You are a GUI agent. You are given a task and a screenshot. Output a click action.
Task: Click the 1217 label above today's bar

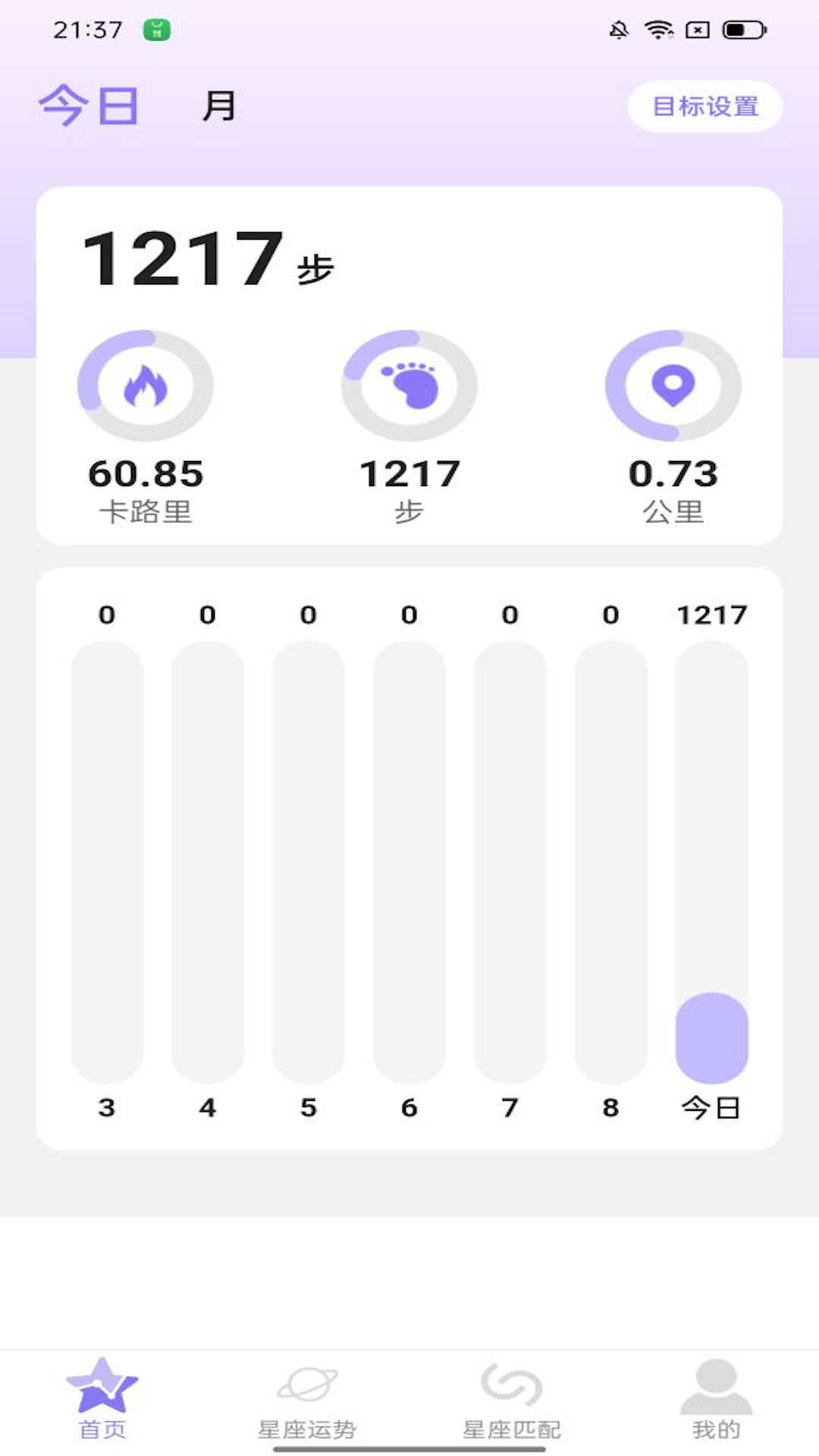[713, 616]
